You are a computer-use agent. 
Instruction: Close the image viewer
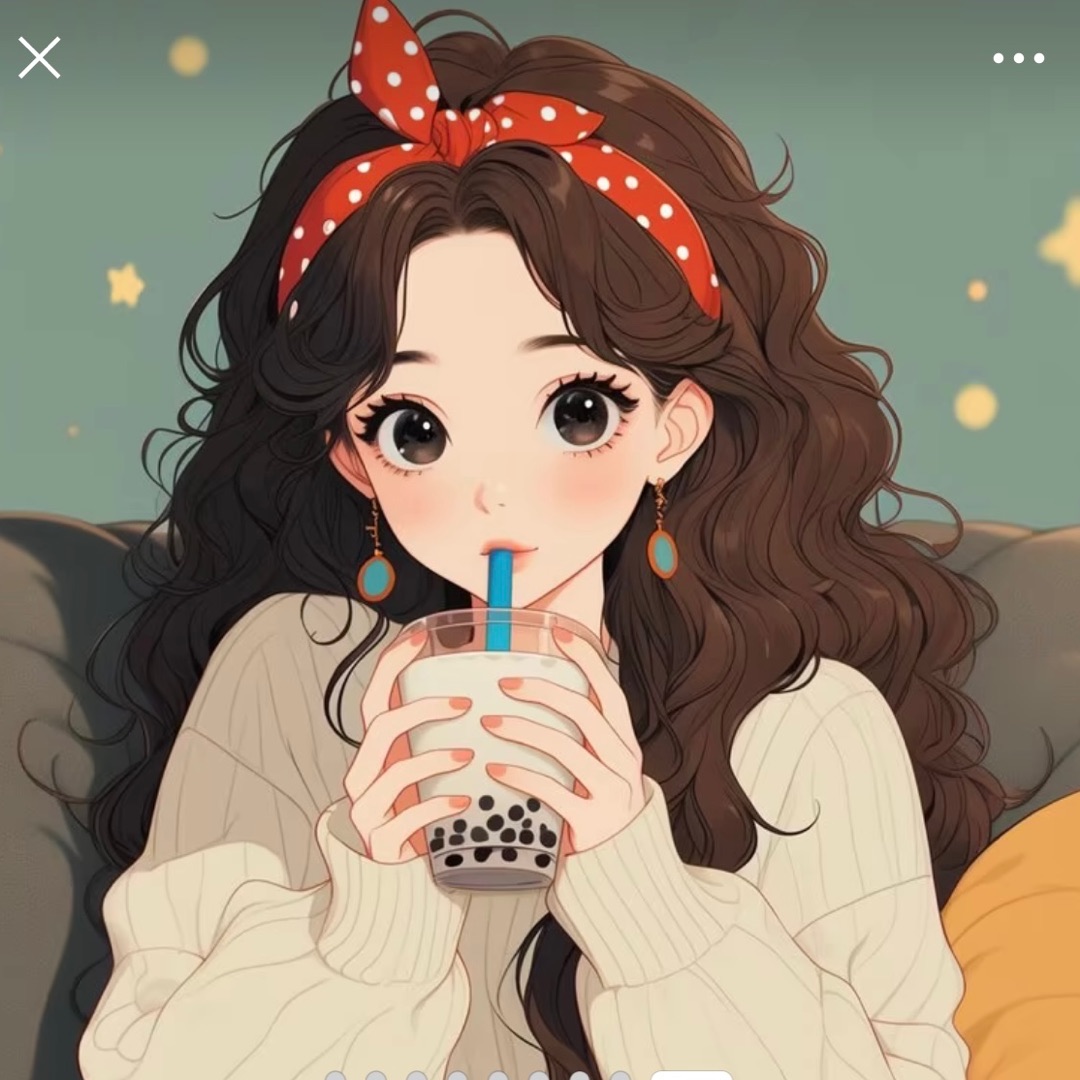pyautogui.click(x=40, y=58)
